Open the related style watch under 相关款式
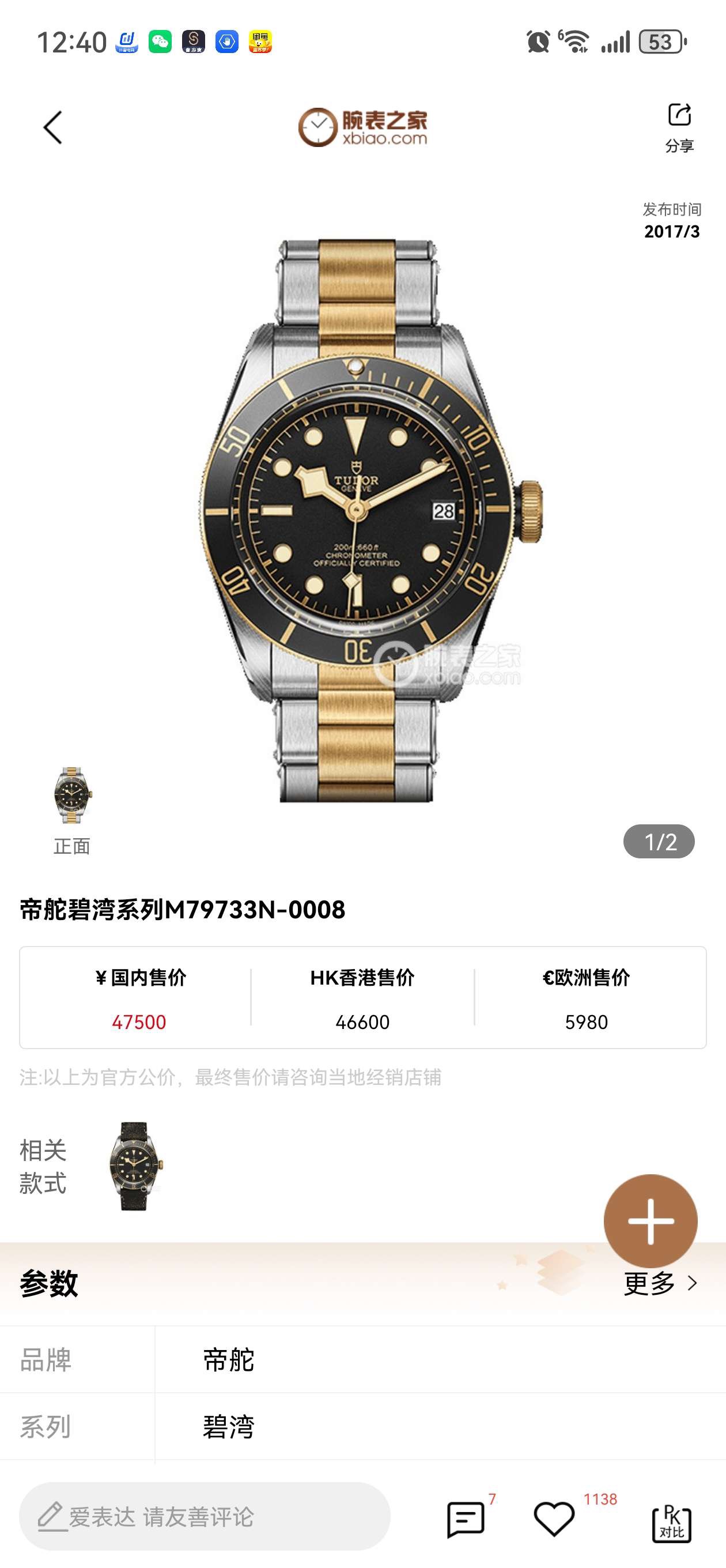The image size is (726, 1568). [x=133, y=1166]
